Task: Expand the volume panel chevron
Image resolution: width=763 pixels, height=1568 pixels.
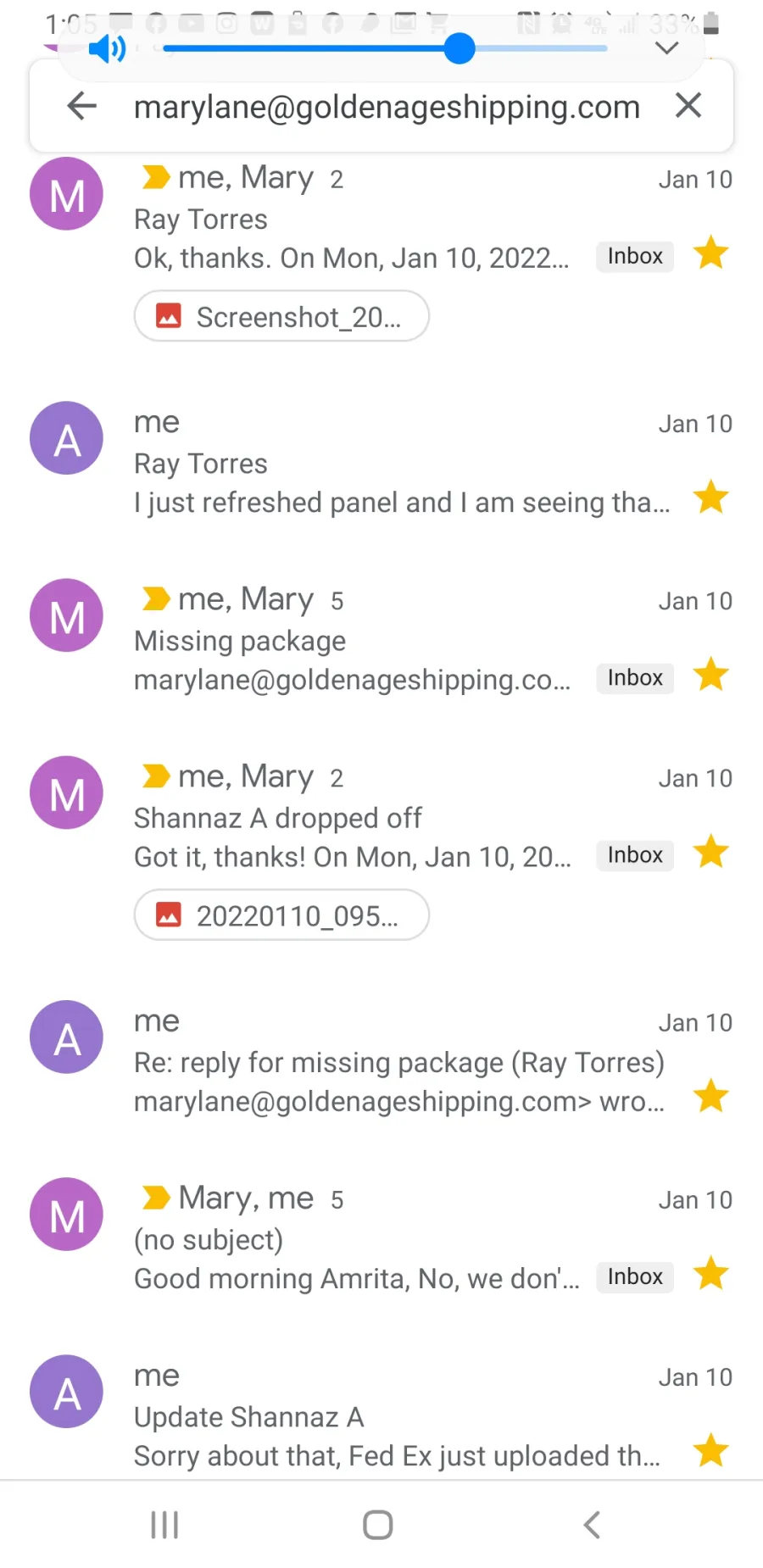Action: click(x=667, y=48)
